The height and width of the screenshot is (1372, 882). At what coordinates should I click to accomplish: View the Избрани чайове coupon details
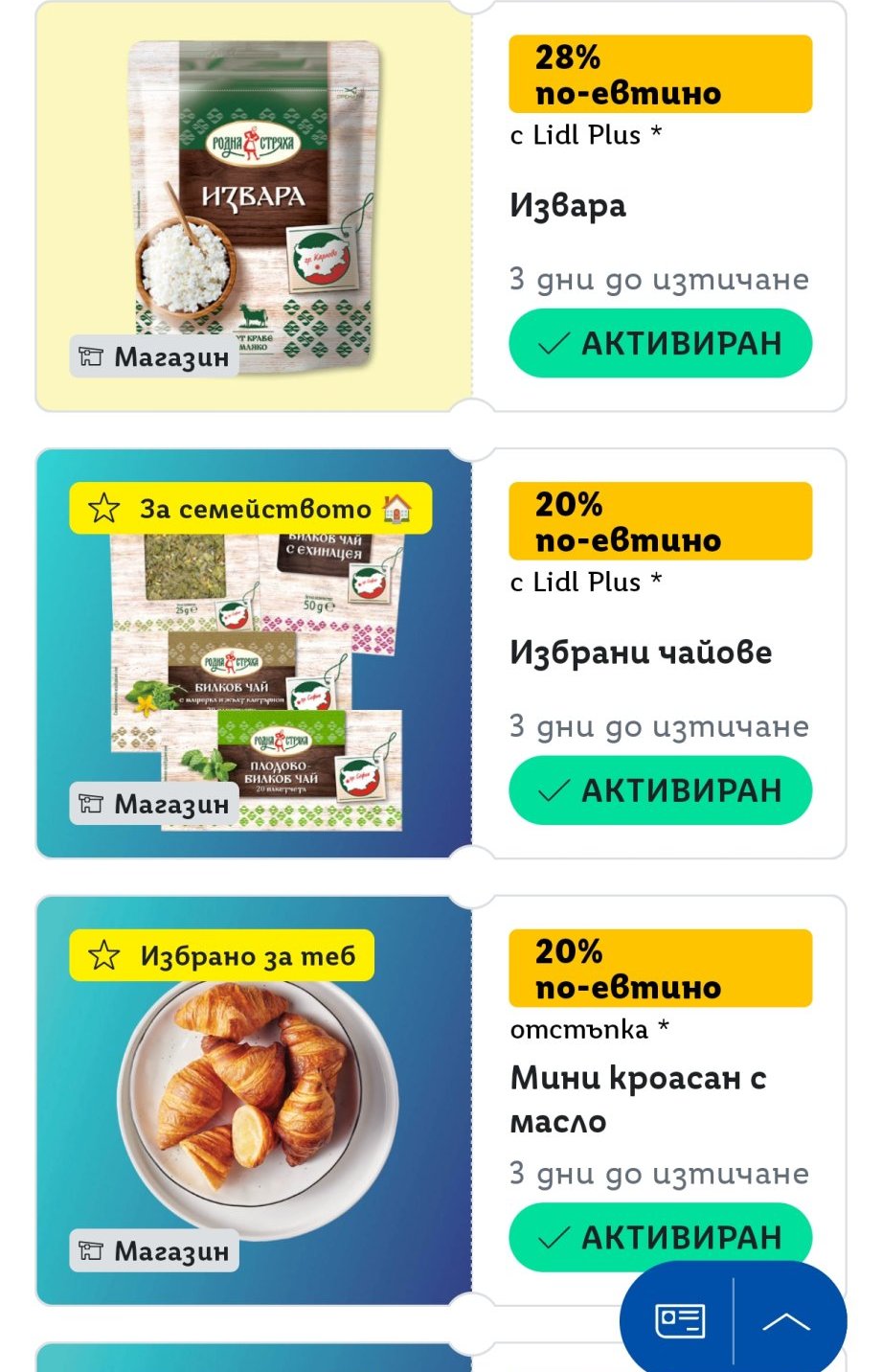[254, 653]
